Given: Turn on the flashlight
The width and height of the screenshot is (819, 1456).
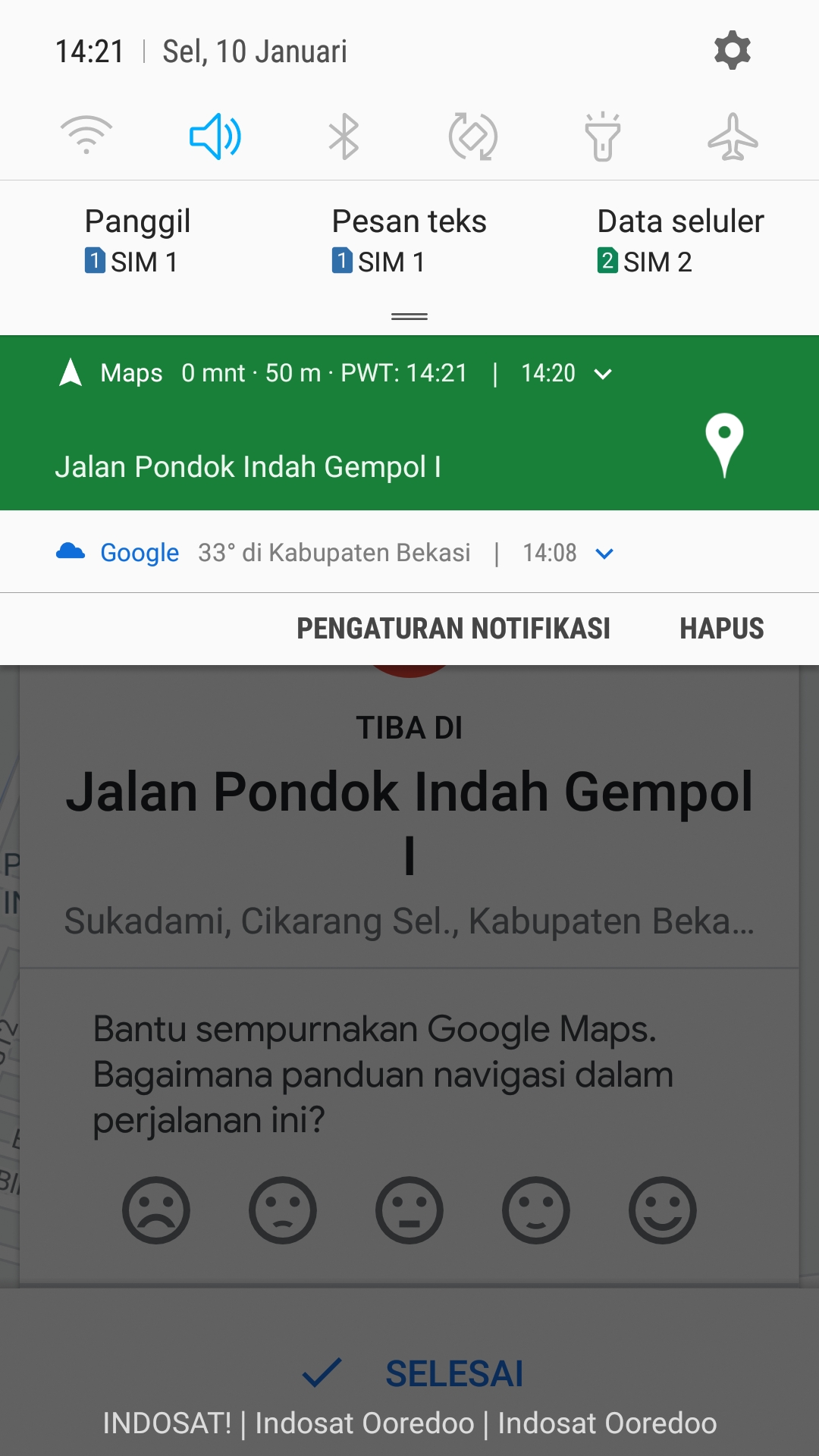Looking at the screenshot, I should 602,136.
